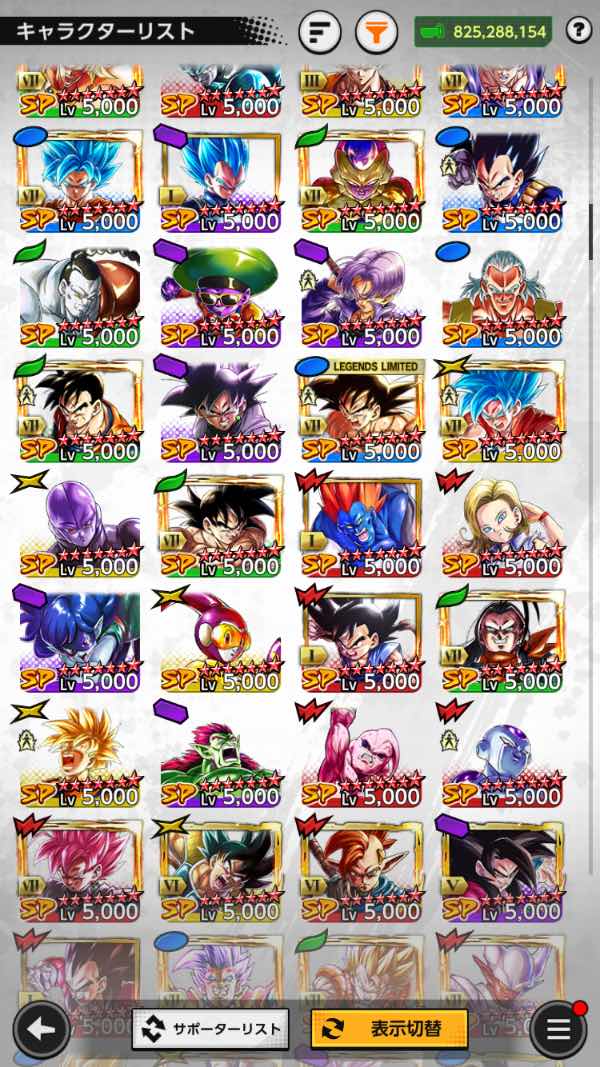Open the help question mark
This screenshot has width=600, height=1067.
[578, 31]
